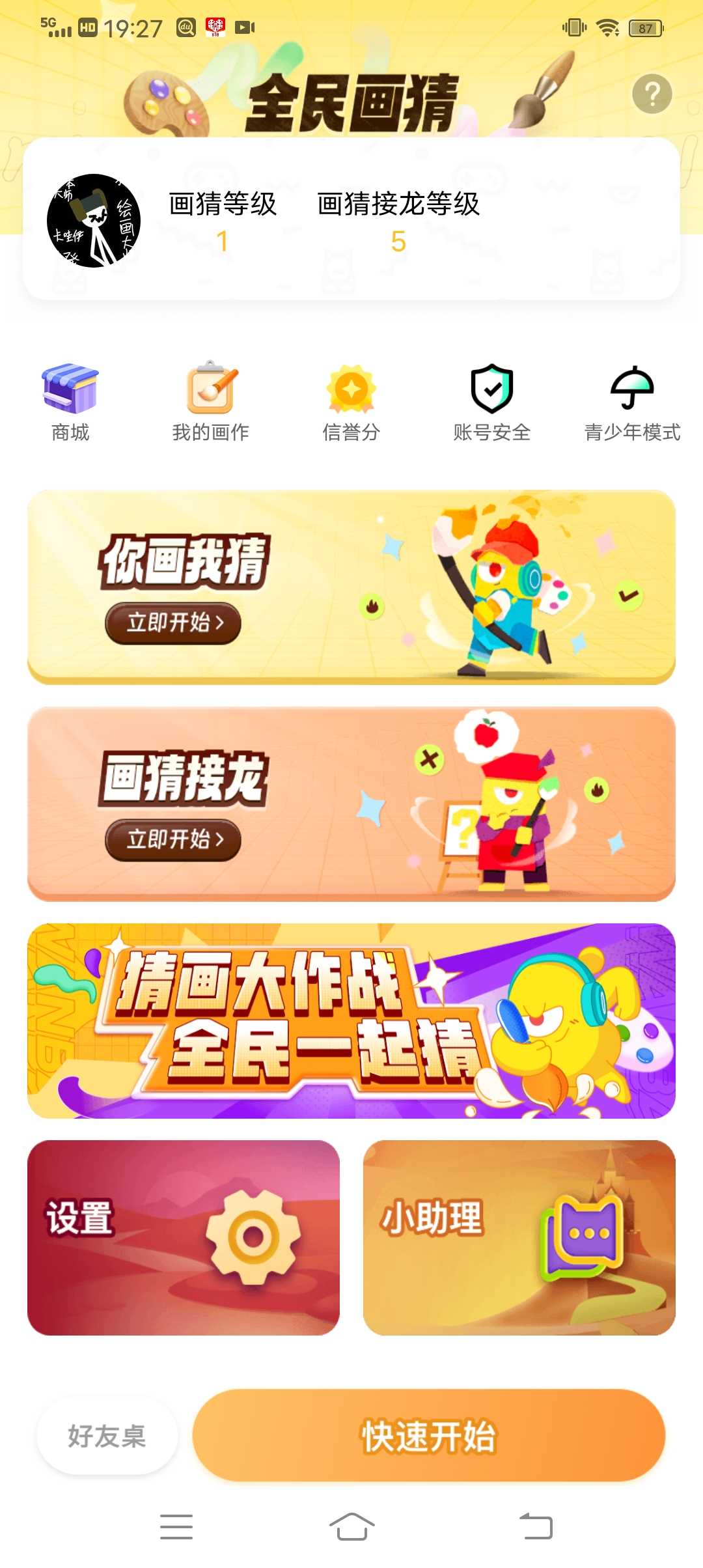Return to the system home screen

coord(351,1526)
